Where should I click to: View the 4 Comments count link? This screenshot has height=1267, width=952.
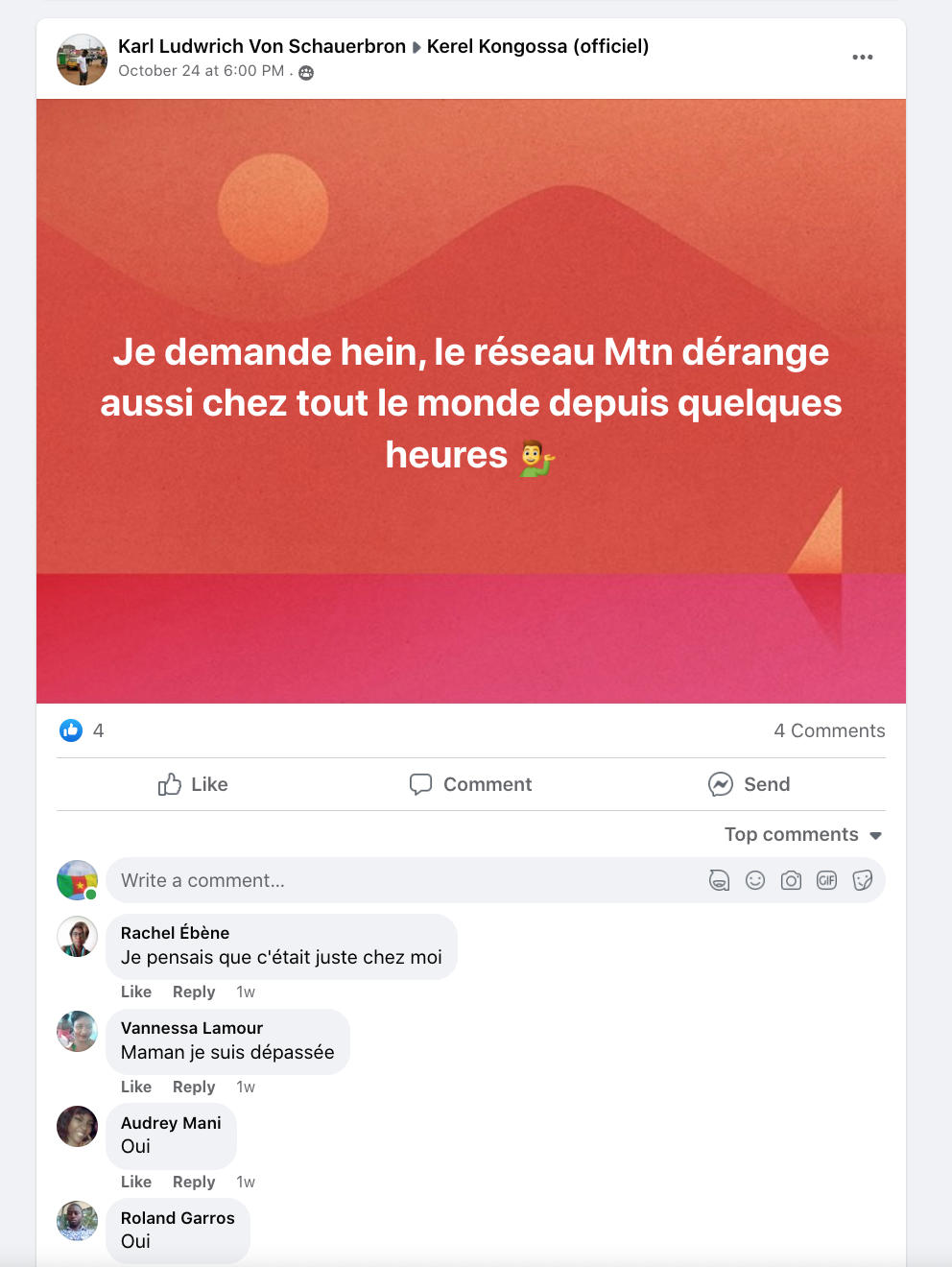point(829,730)
